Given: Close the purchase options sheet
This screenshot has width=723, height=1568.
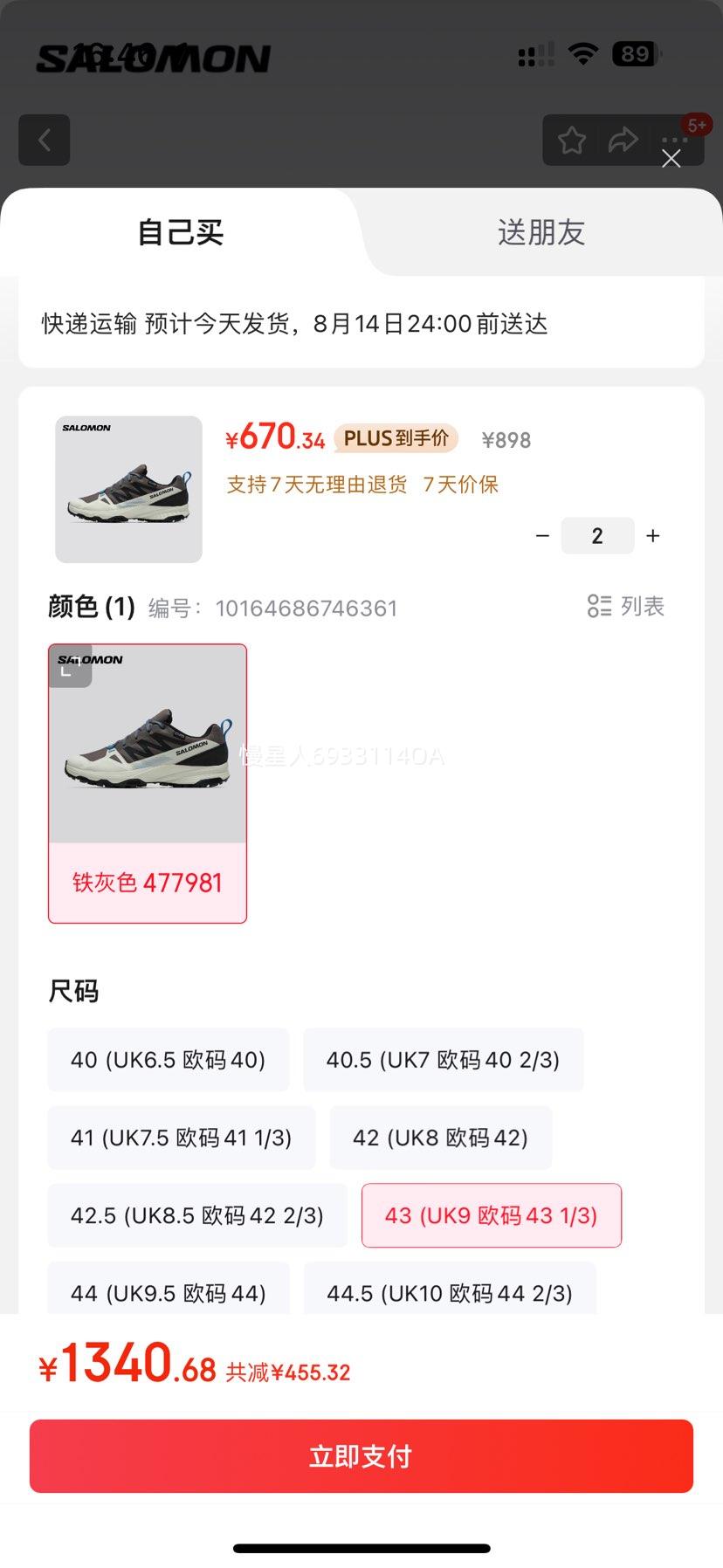Looking at the screenshot, I should pyautogui.click(x=671, y=159).
